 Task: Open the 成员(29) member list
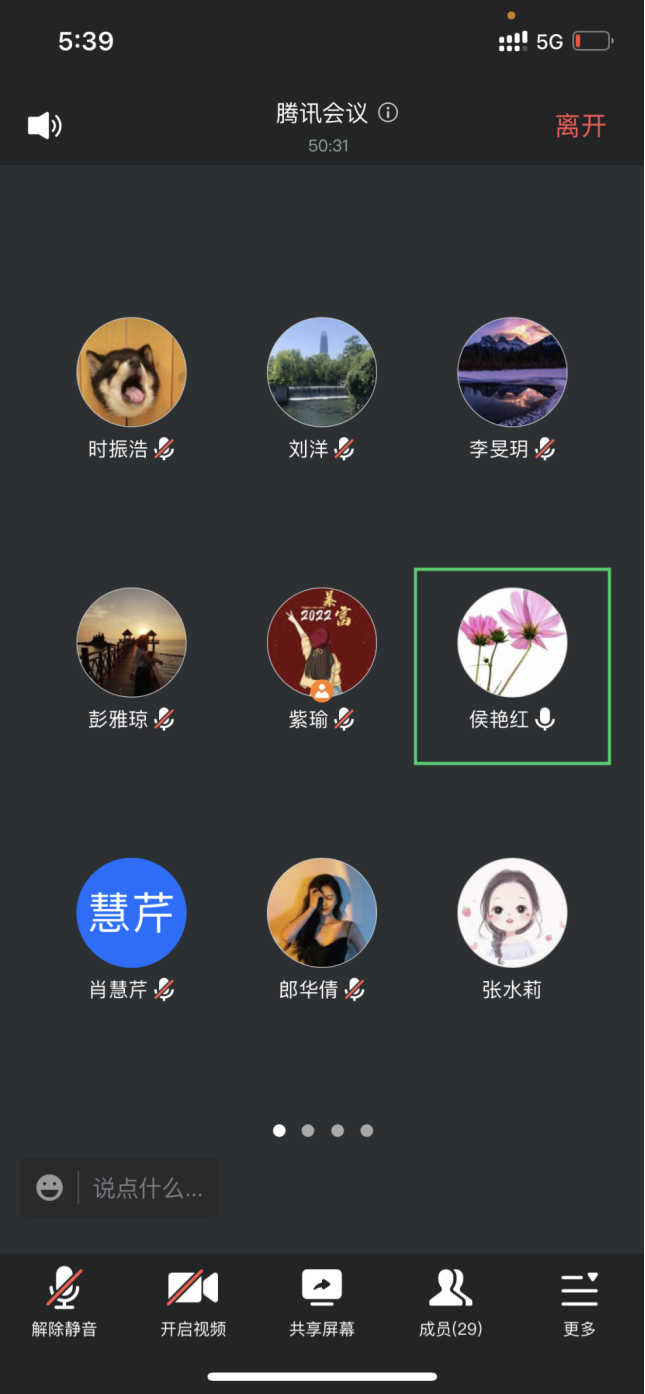[451, 1300]
